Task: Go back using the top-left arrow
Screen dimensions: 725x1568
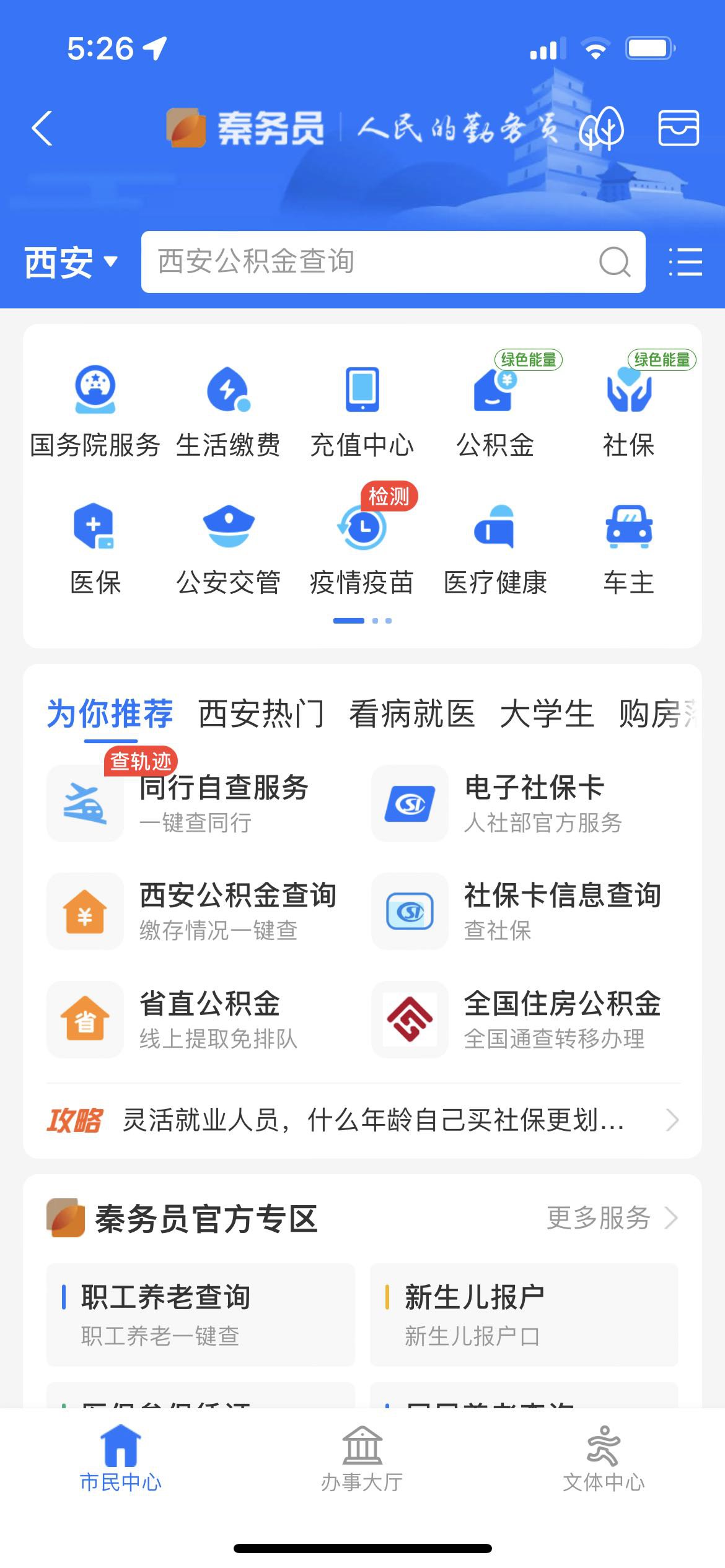Action: tap(42, 129)
